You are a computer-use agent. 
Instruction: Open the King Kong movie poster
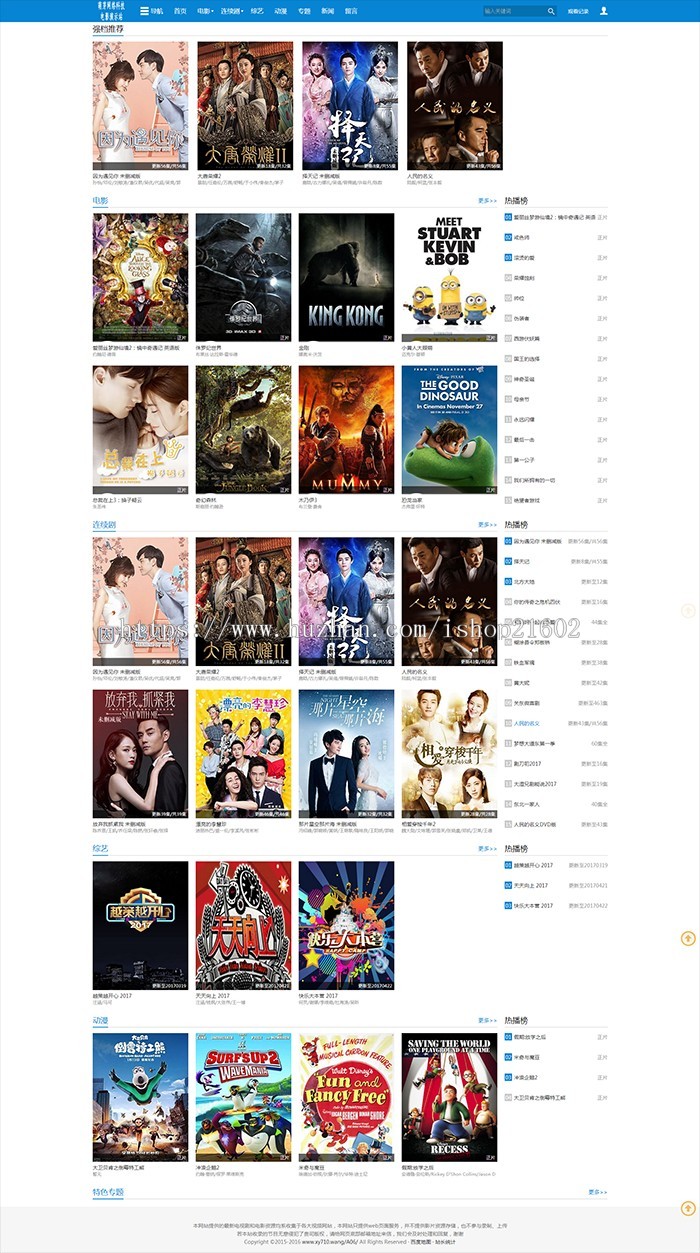pyautogui.click(x=346, y=278)
